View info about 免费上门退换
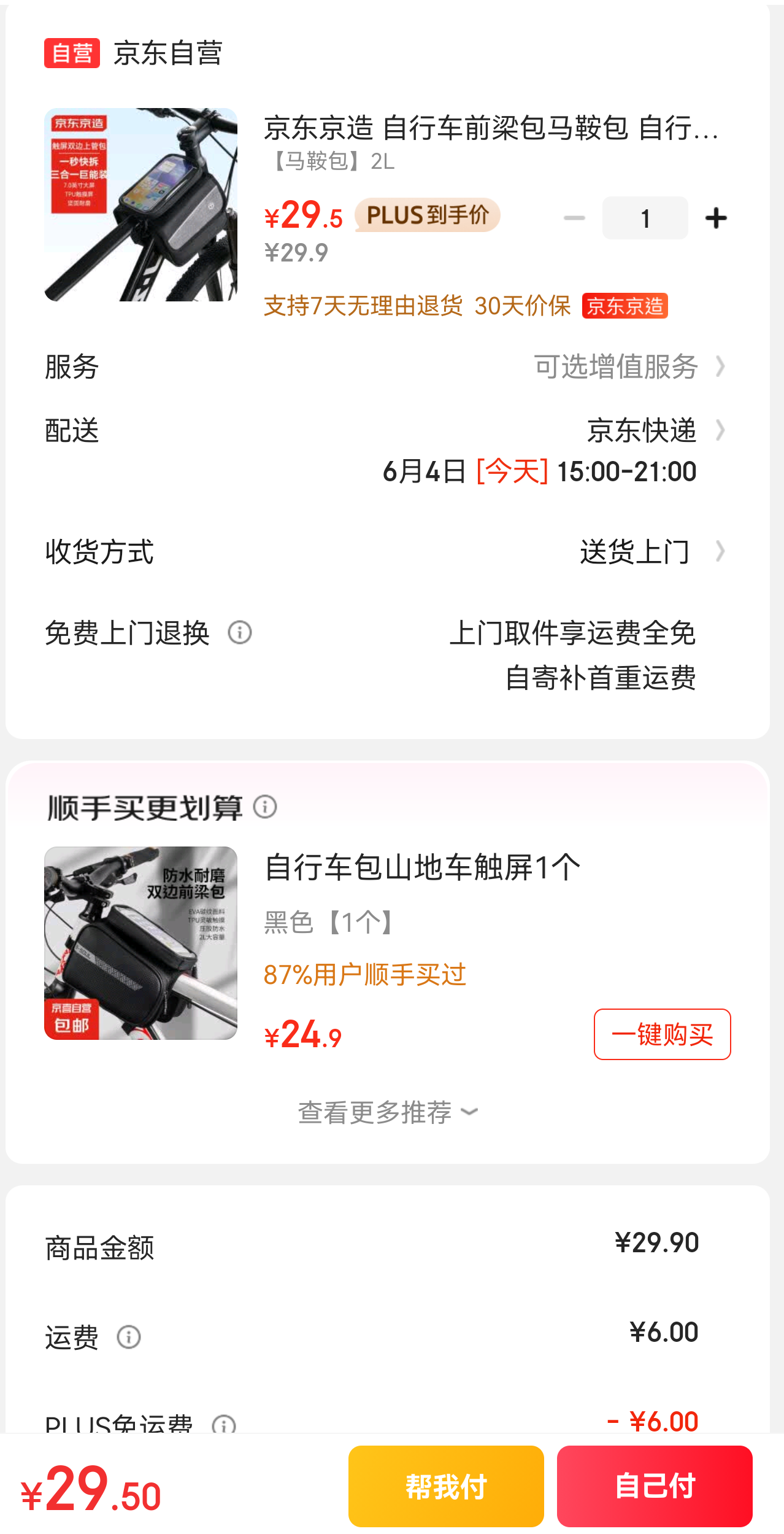The image size is (784, 1534). [240, 633]
